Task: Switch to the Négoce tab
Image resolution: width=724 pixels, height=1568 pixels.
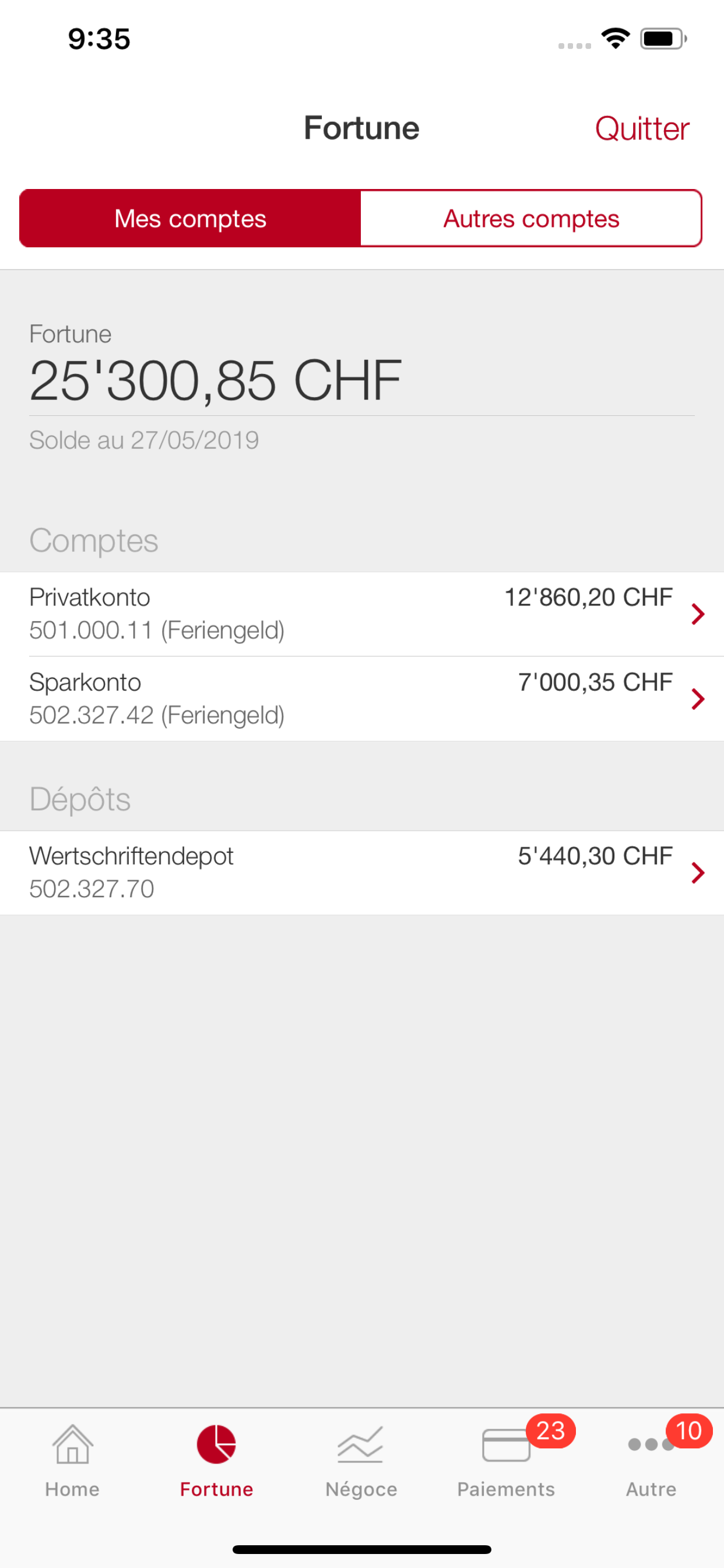Action: coord(361,1461)
